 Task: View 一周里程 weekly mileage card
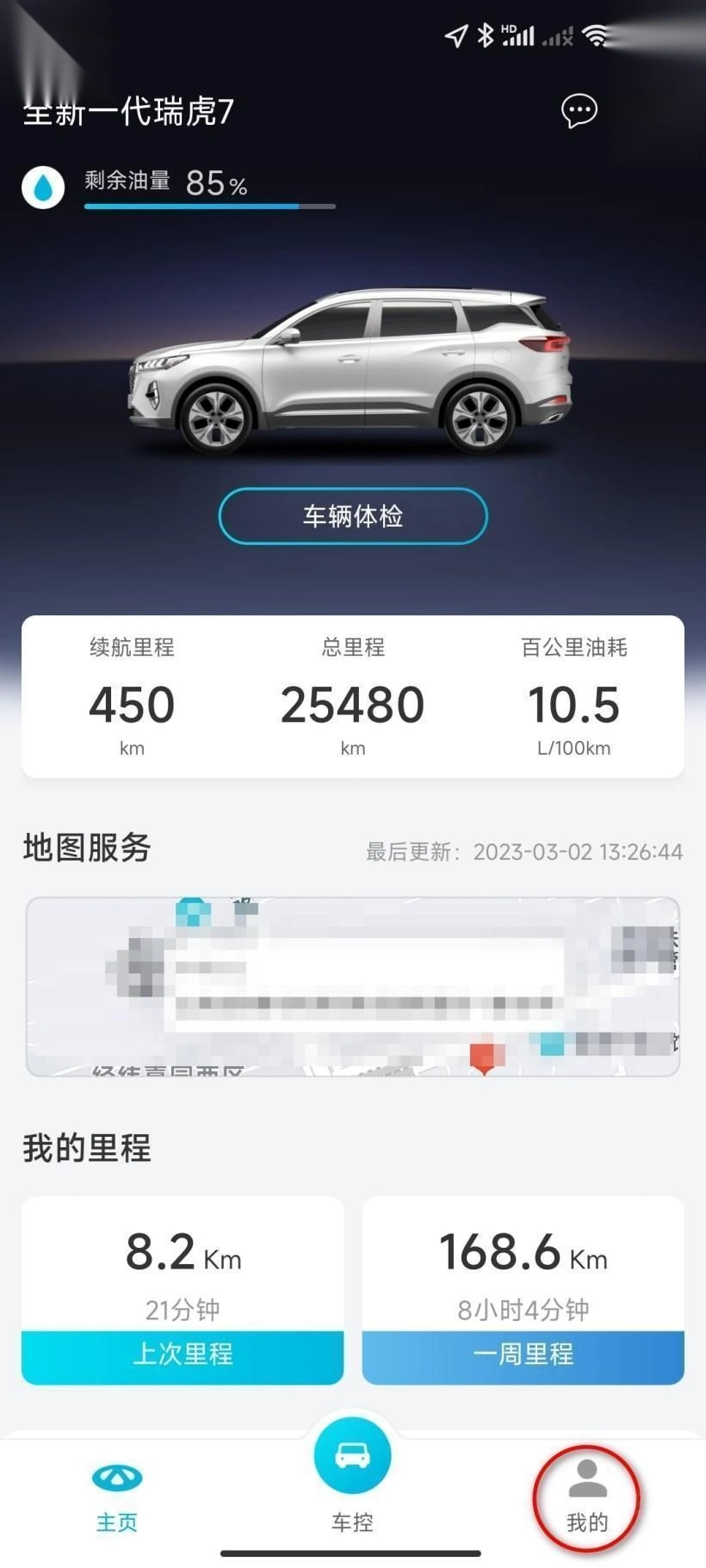pos(523,1289)
